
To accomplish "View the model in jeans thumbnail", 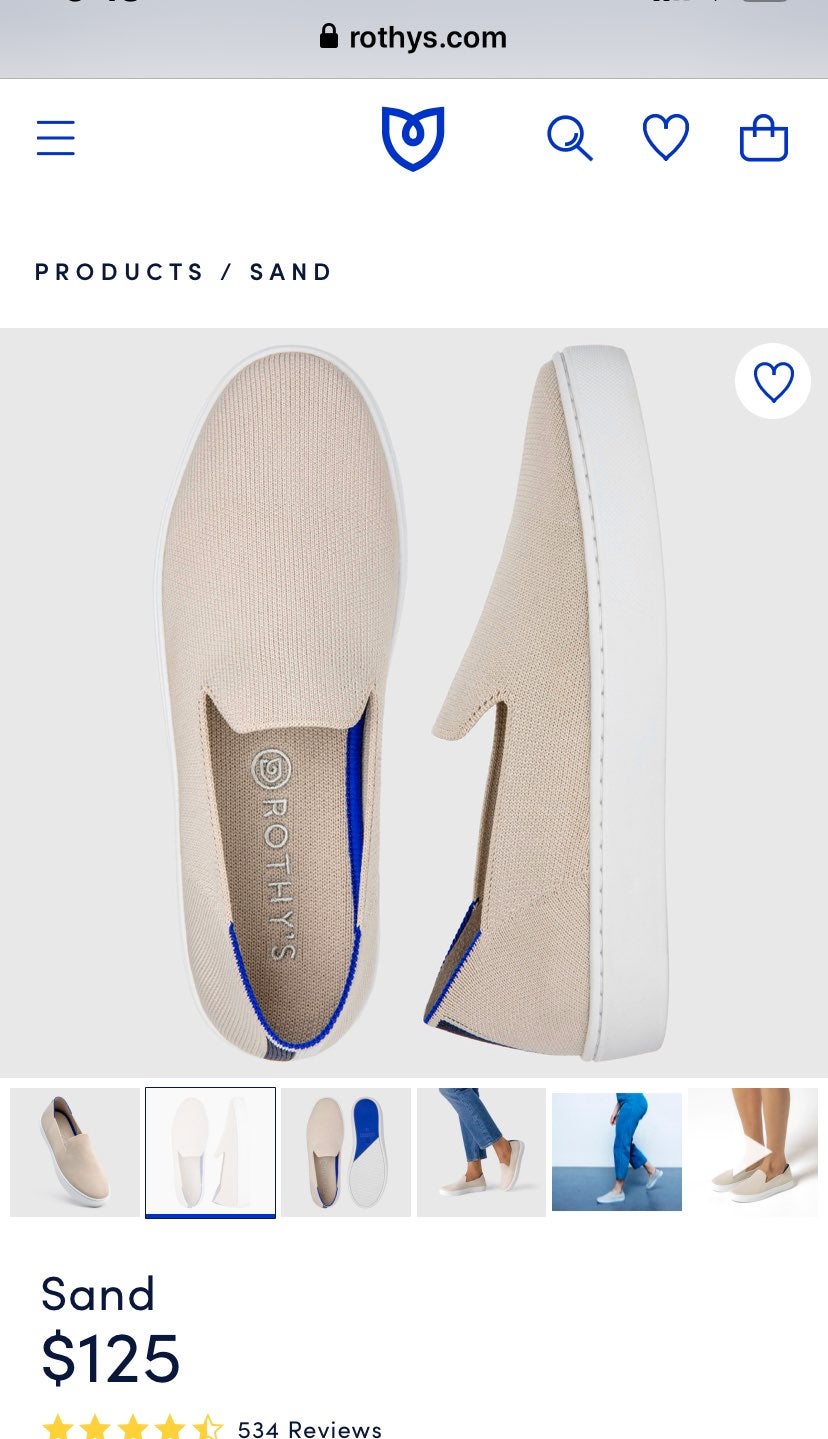I will 481,1152.
